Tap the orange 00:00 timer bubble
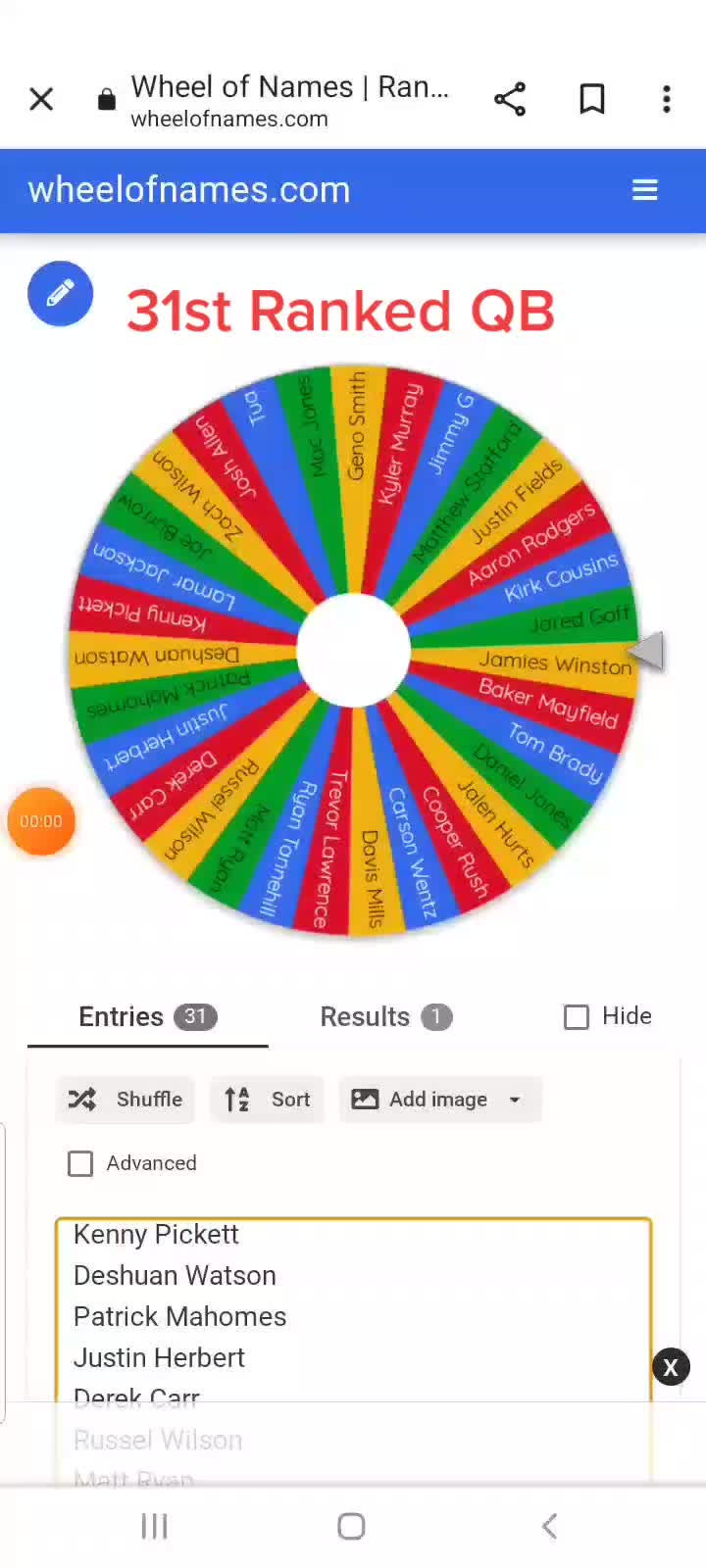The image size is (706, 1568). 41,821
